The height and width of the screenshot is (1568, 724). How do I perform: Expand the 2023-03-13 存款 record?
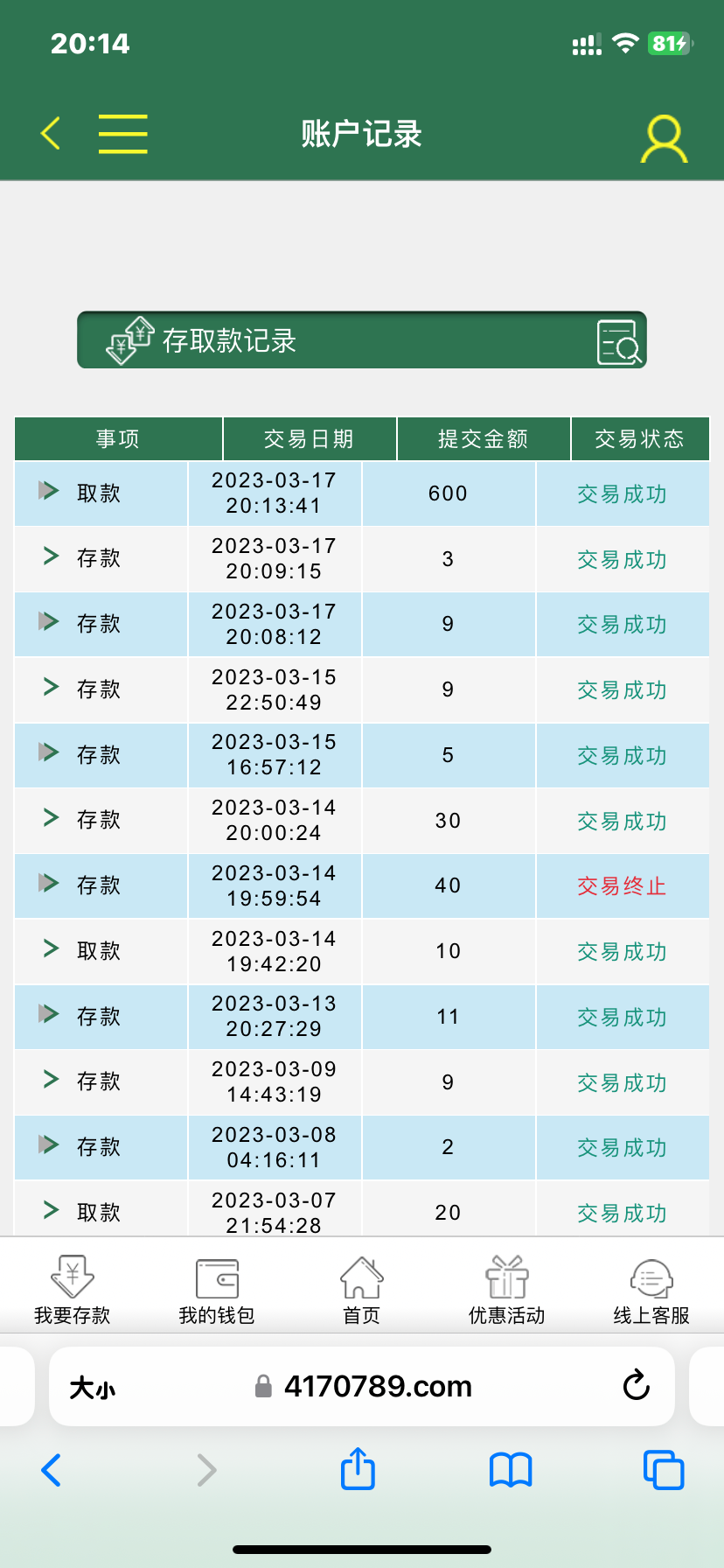pos(51,1016)
